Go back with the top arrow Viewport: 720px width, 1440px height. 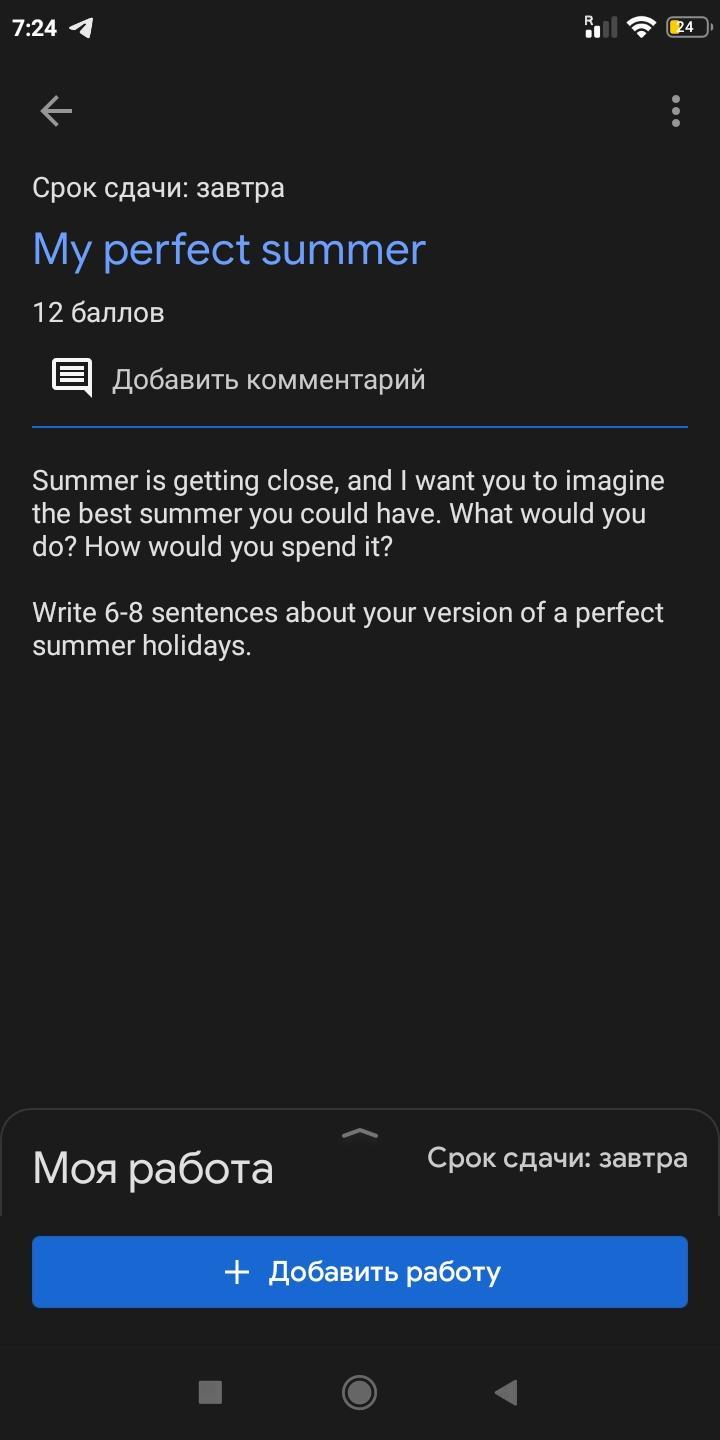coord(56,111)
